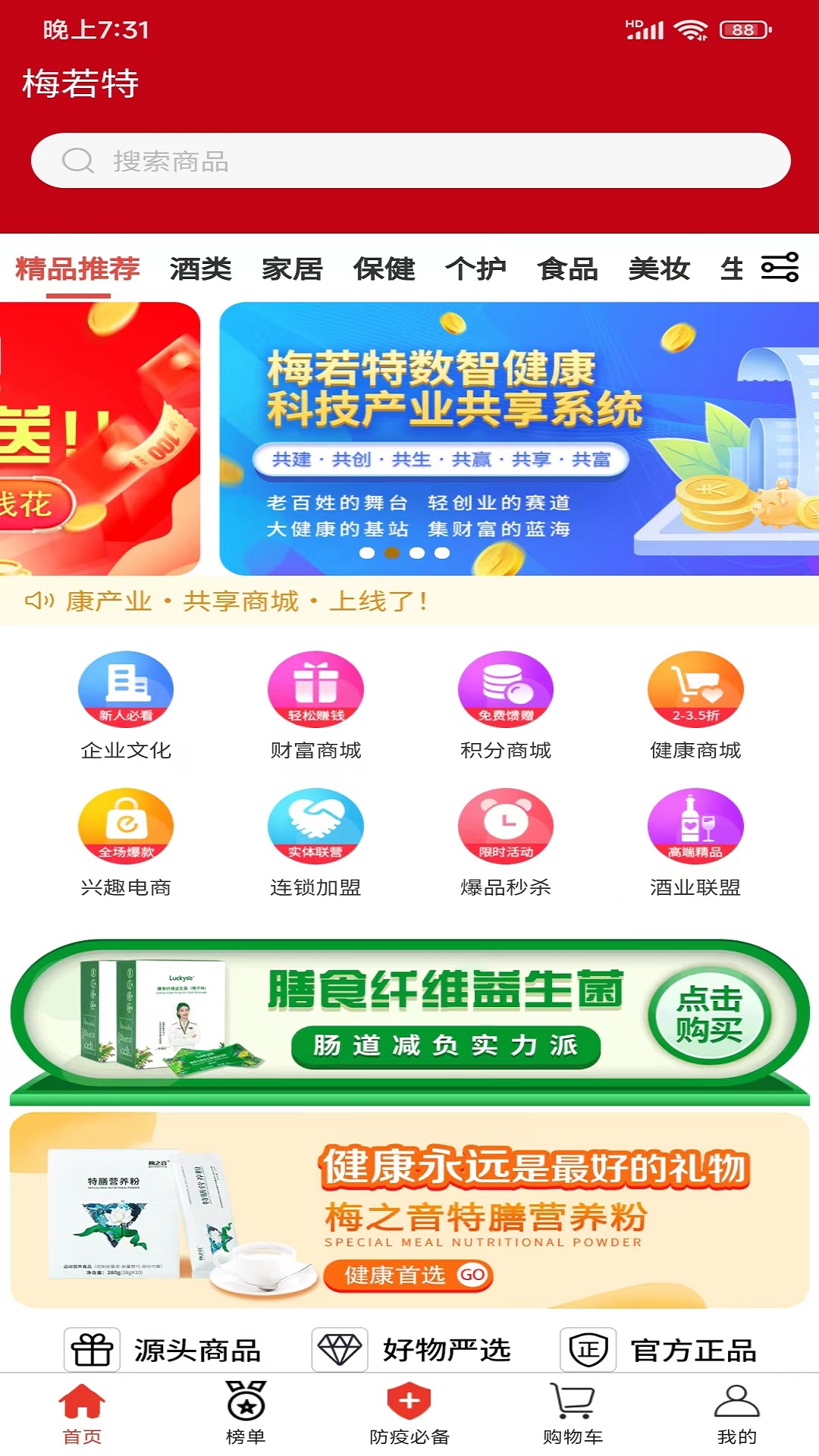819x1456 pixels.
Task: Open 财富商城 shortcut
Action: (x=315, y=704)
